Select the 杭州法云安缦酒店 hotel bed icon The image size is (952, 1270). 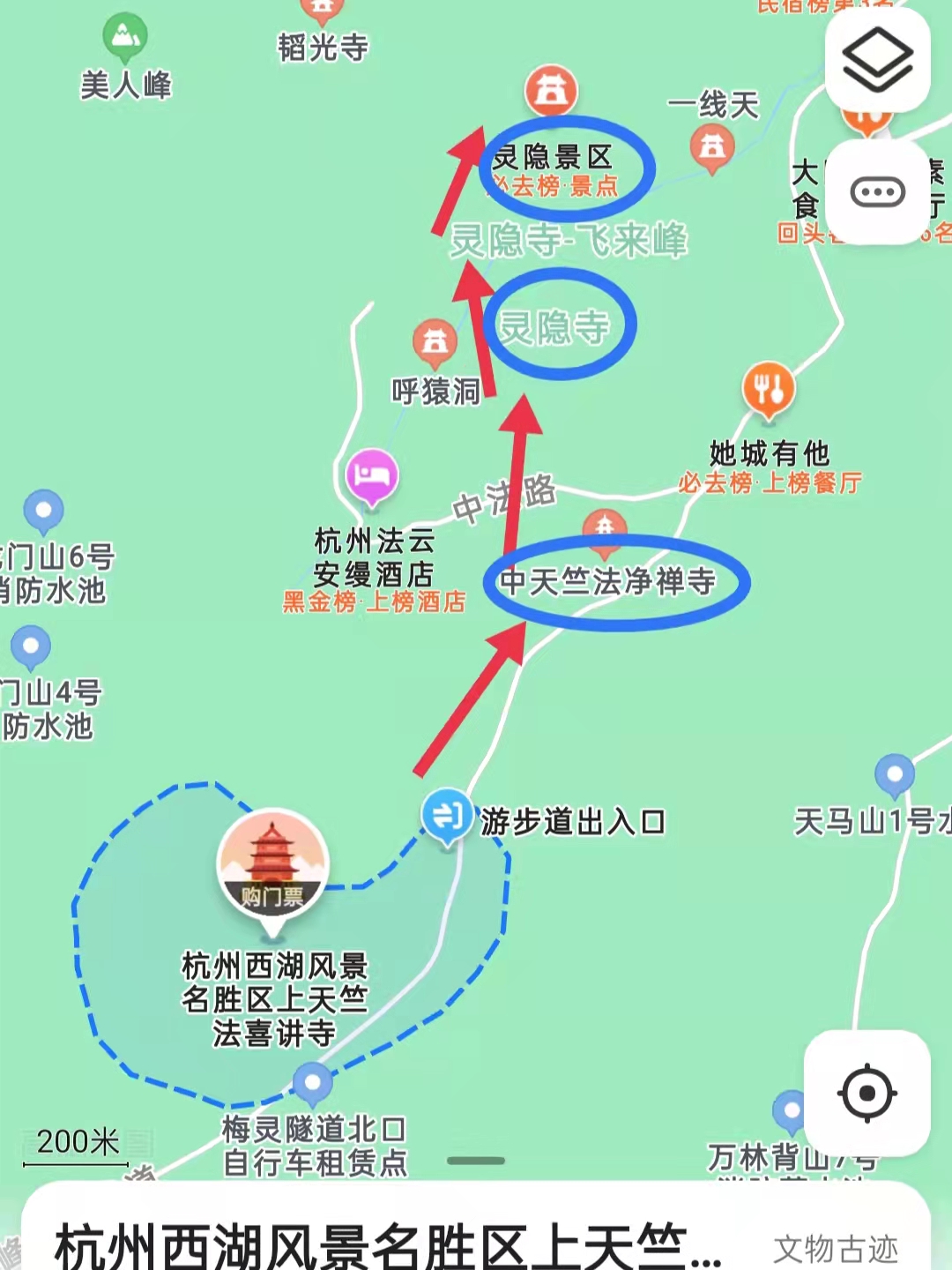coord(371,476)
